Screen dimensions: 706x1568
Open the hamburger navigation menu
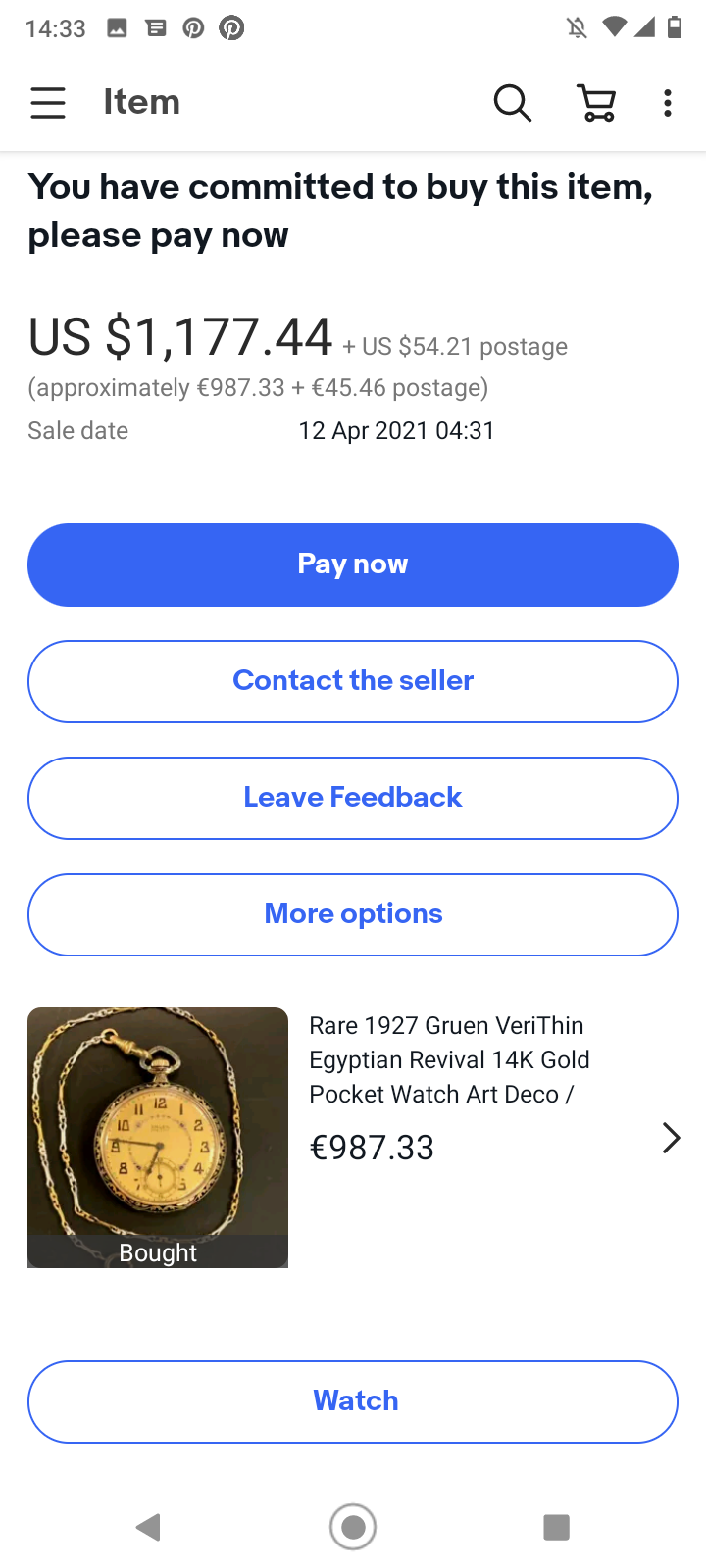pyautogui.click(x=47, y=103)
